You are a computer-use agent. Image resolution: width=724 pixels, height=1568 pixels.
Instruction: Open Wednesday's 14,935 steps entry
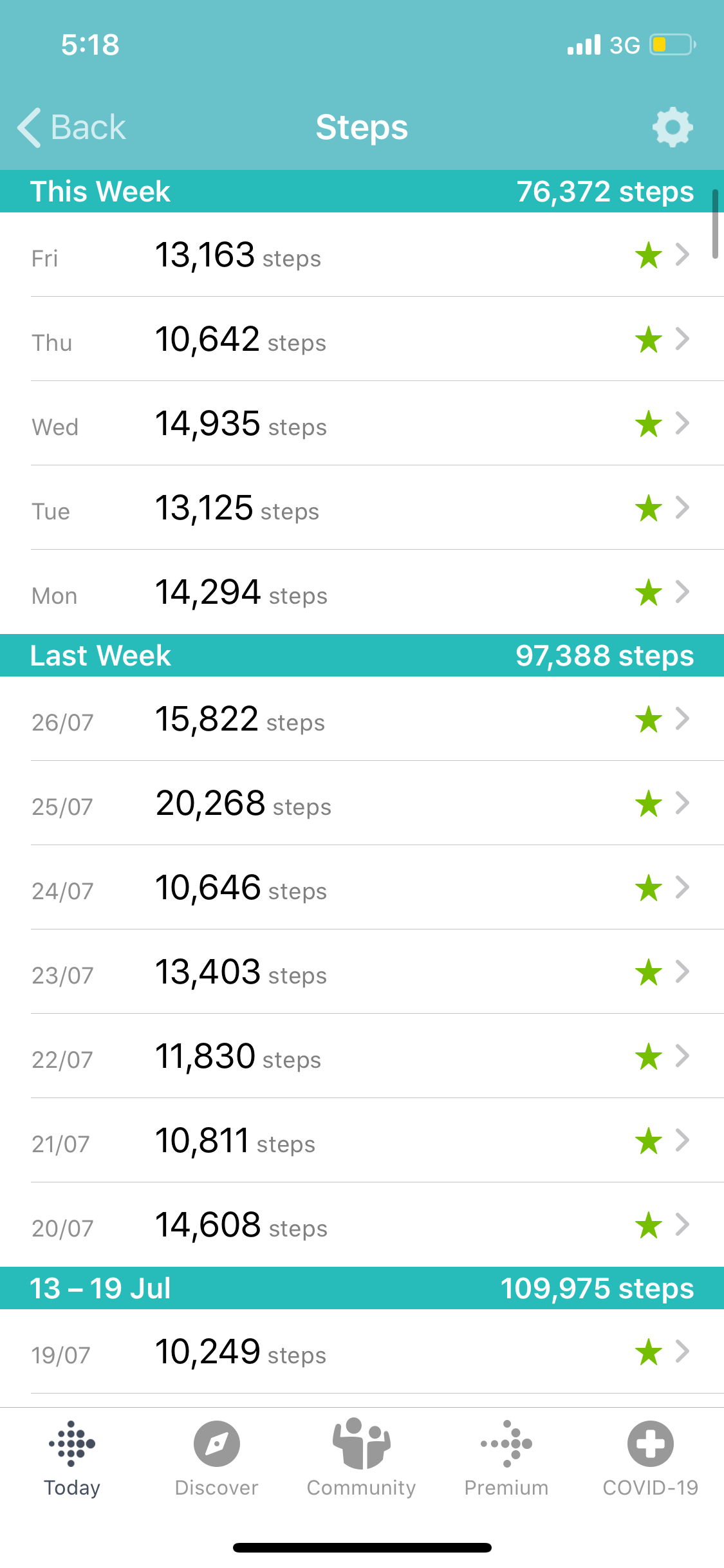(362, 424)
